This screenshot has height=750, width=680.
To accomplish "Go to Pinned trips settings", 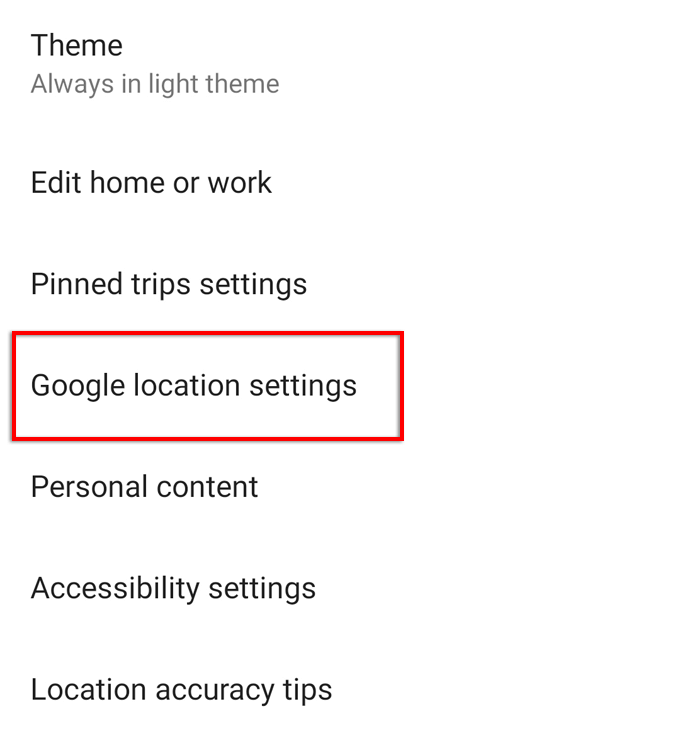I will pos(169,284).
